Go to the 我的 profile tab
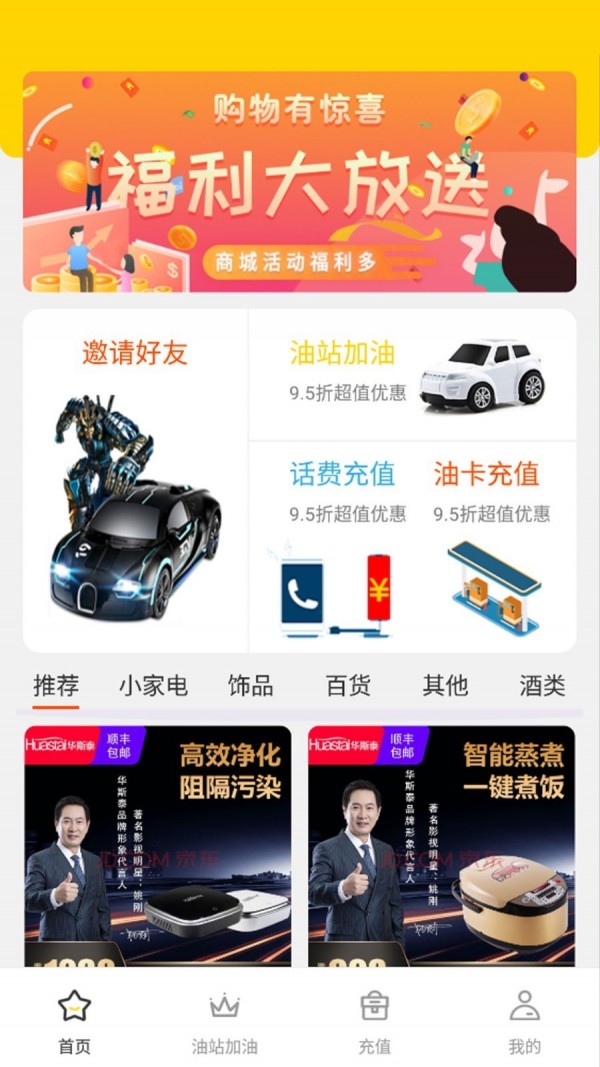The height and width of the screenshot is (1067, 600). (524, 1021)
